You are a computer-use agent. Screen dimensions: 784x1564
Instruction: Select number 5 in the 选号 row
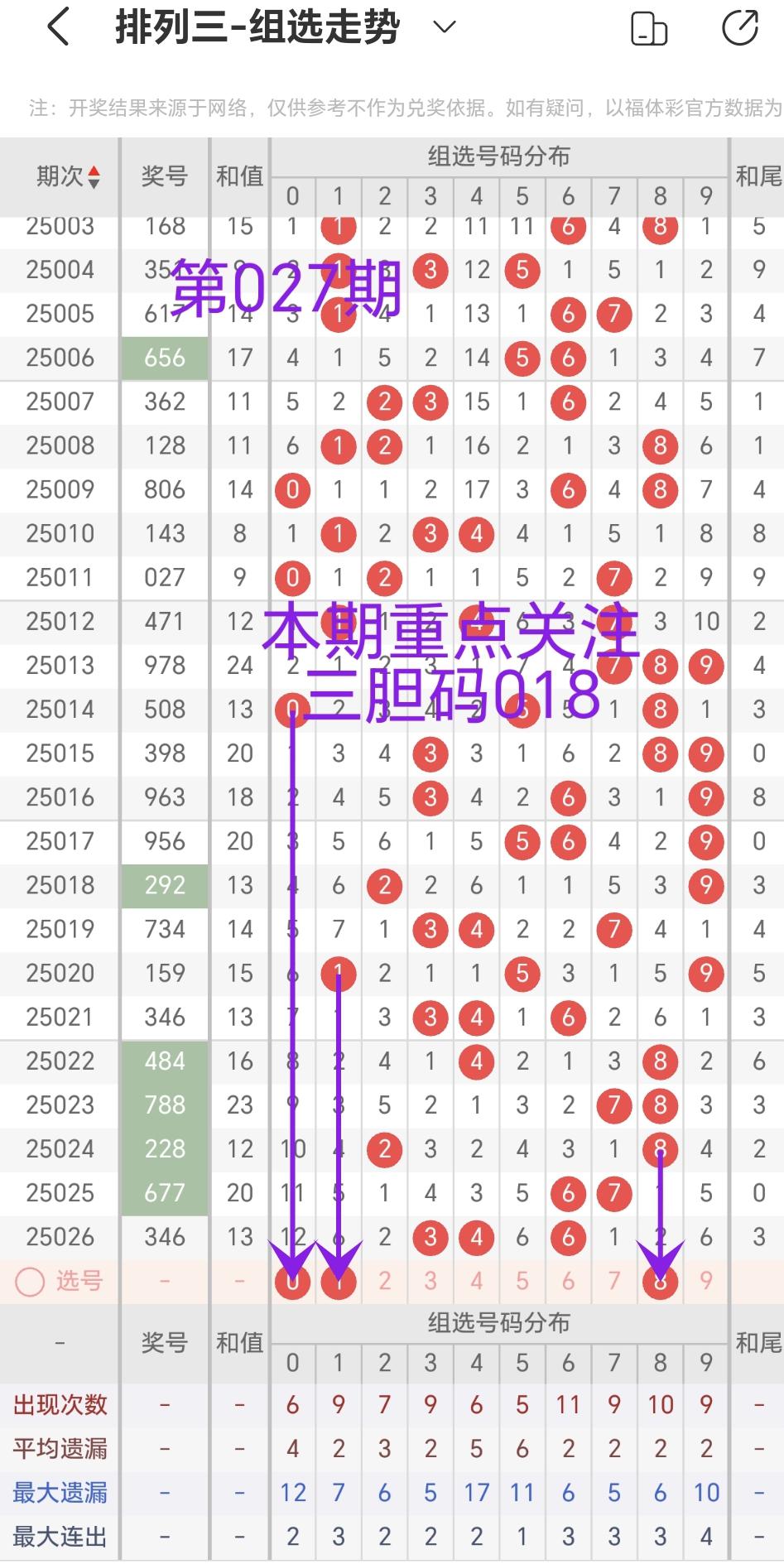(522, 1281)
